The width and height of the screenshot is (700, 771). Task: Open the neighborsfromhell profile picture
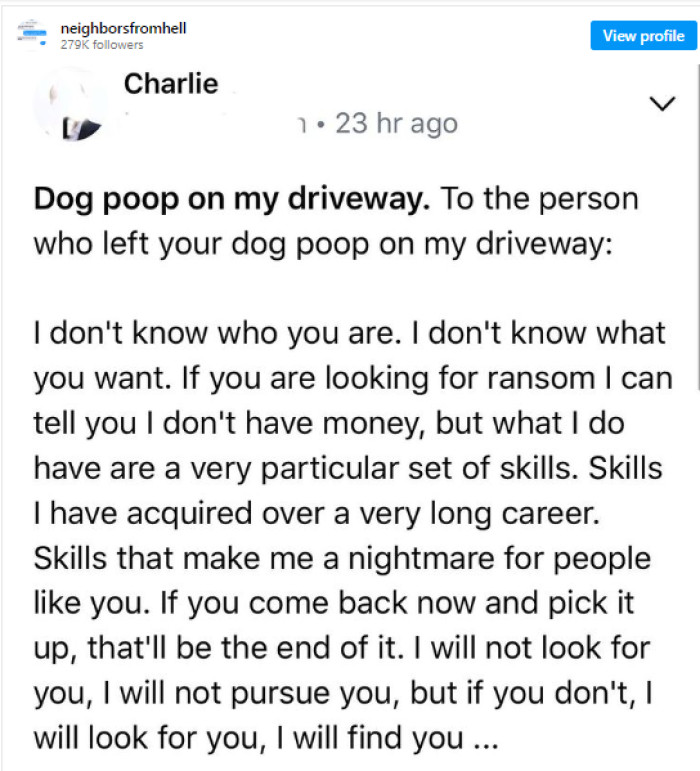click(32, 35)
